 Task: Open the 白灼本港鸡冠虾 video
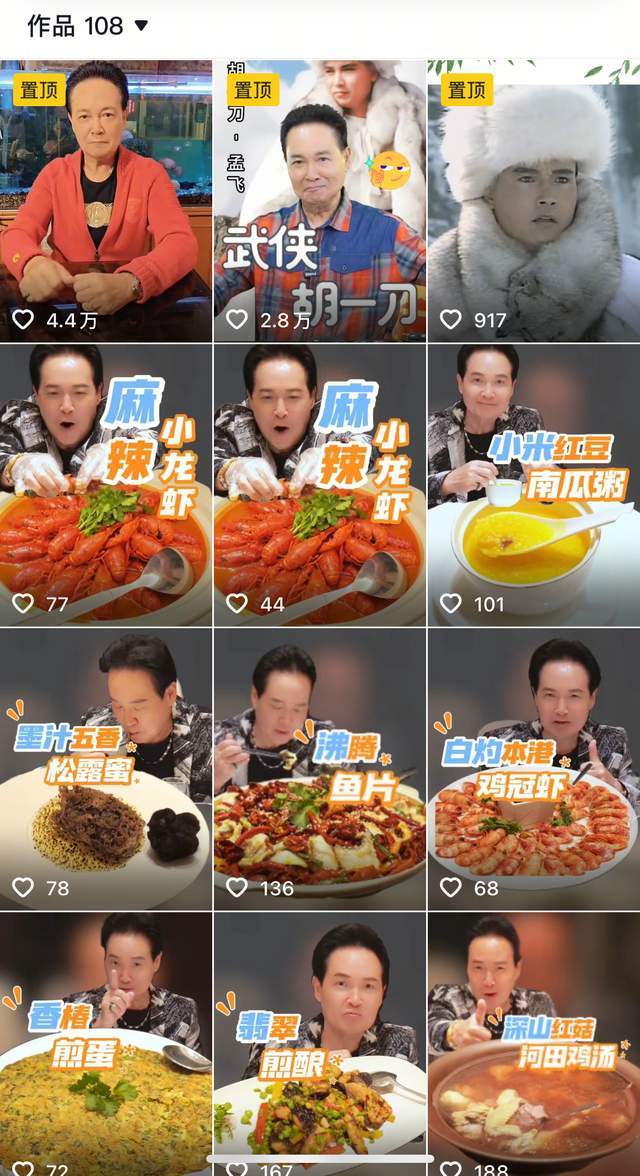click(534, 768)
